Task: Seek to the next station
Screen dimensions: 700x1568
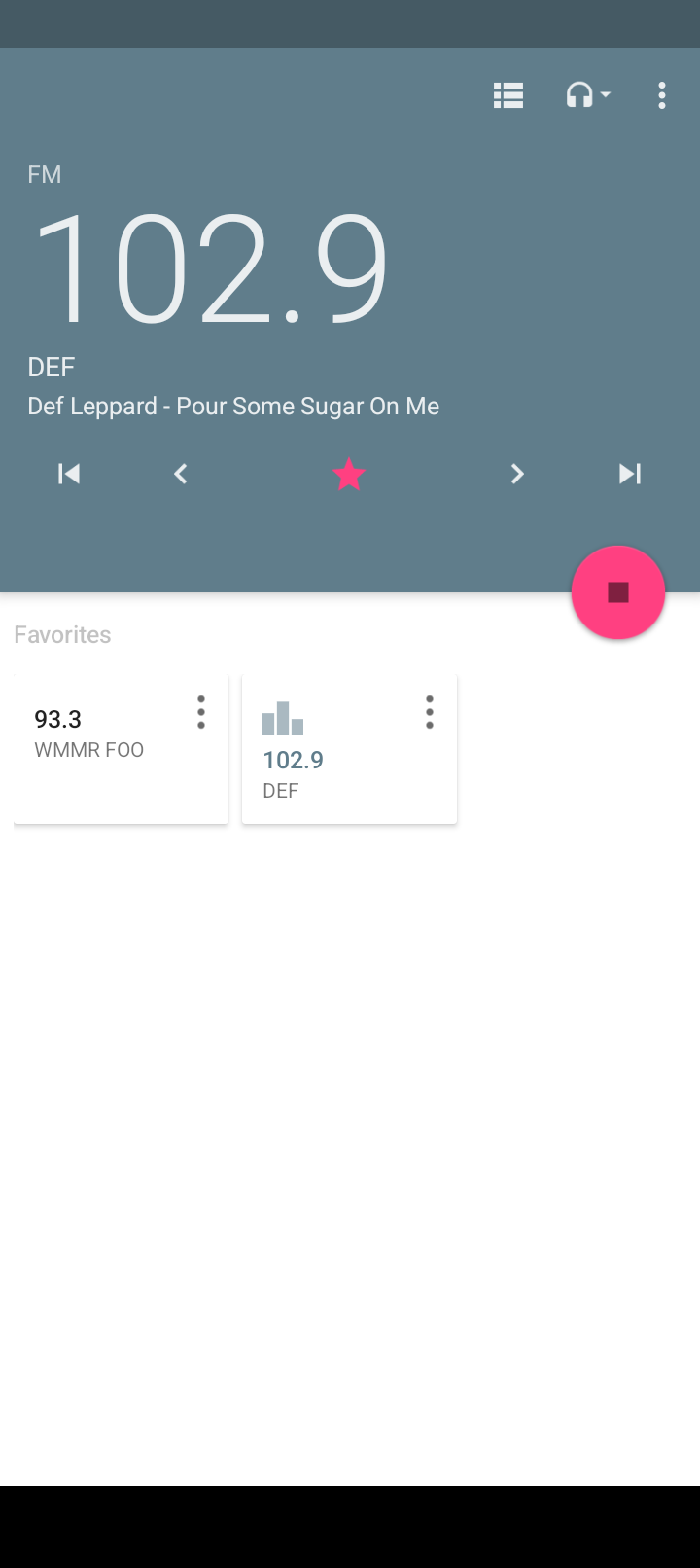Action: 630,474
